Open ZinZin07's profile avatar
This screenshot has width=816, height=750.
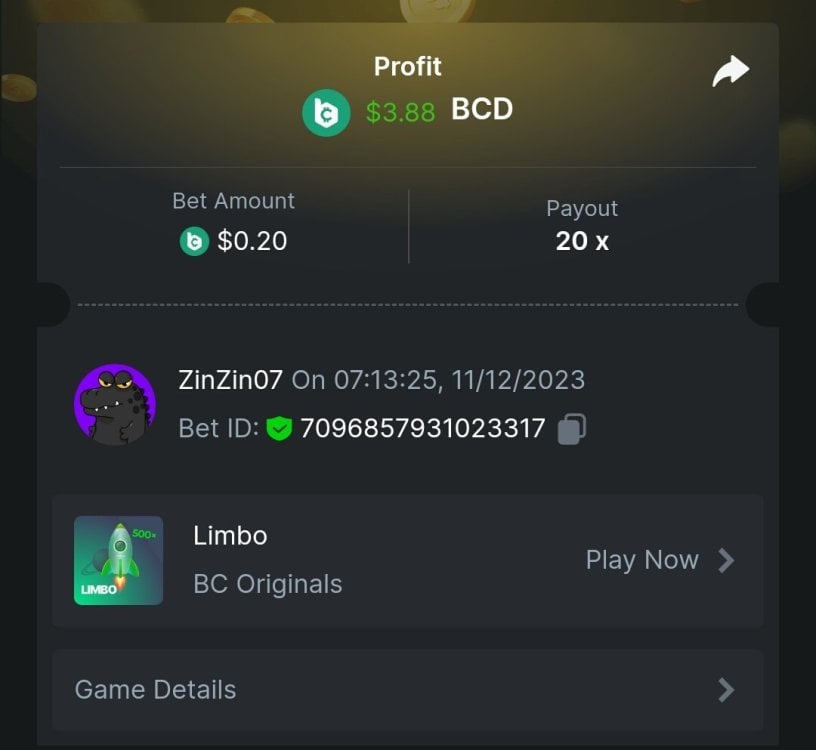click(x=115, y=404)
